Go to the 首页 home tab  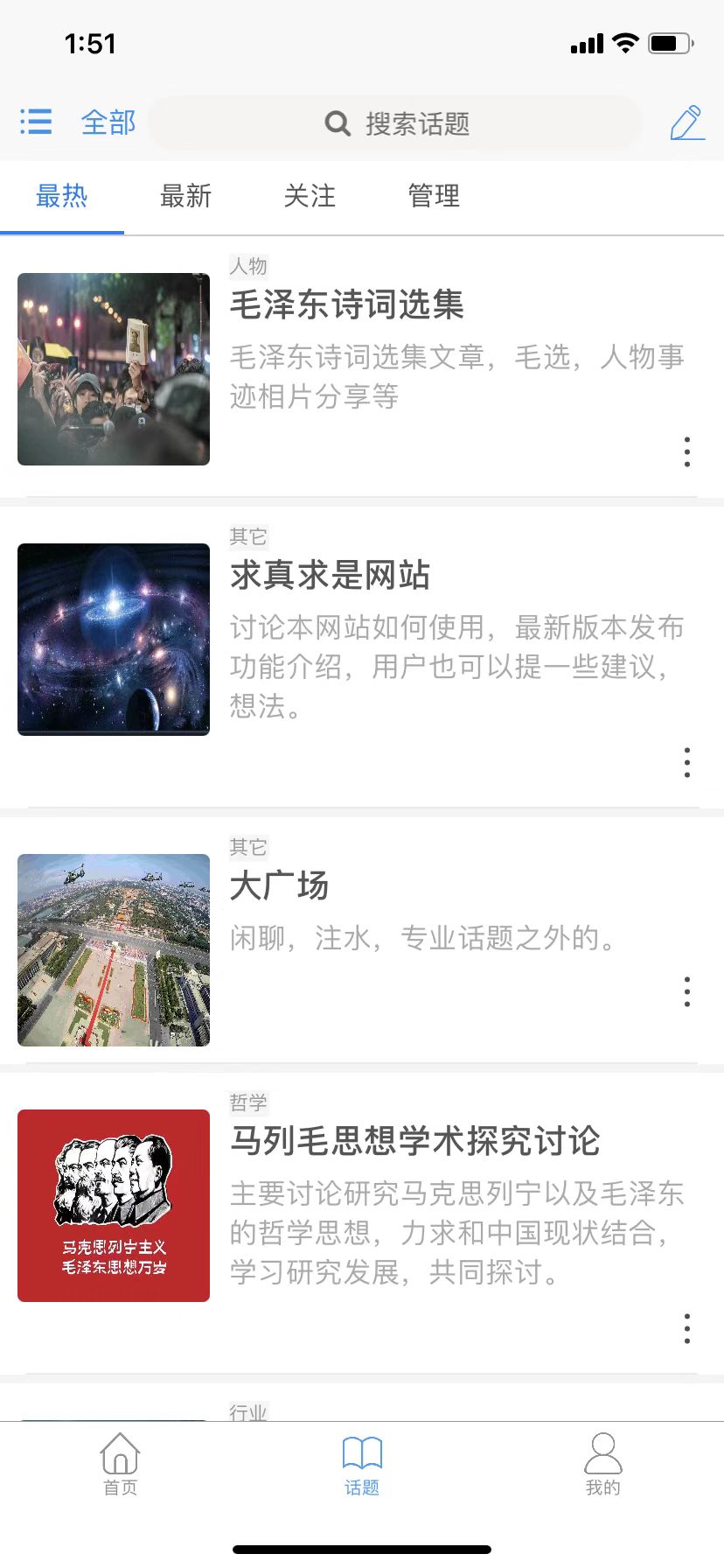click(121, 1464)
